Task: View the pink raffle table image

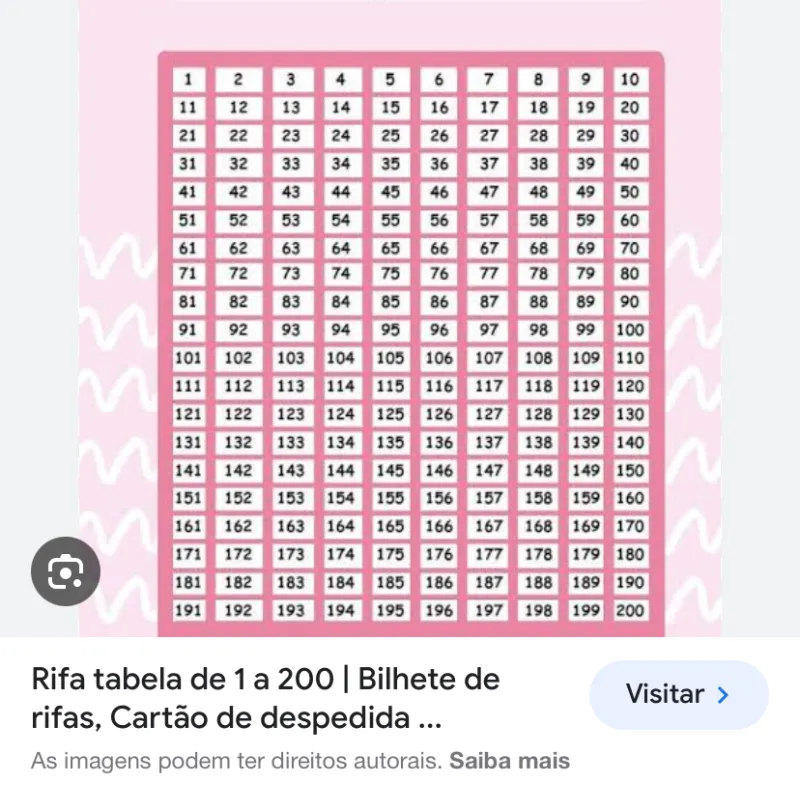Action: (x=410, y=340)
